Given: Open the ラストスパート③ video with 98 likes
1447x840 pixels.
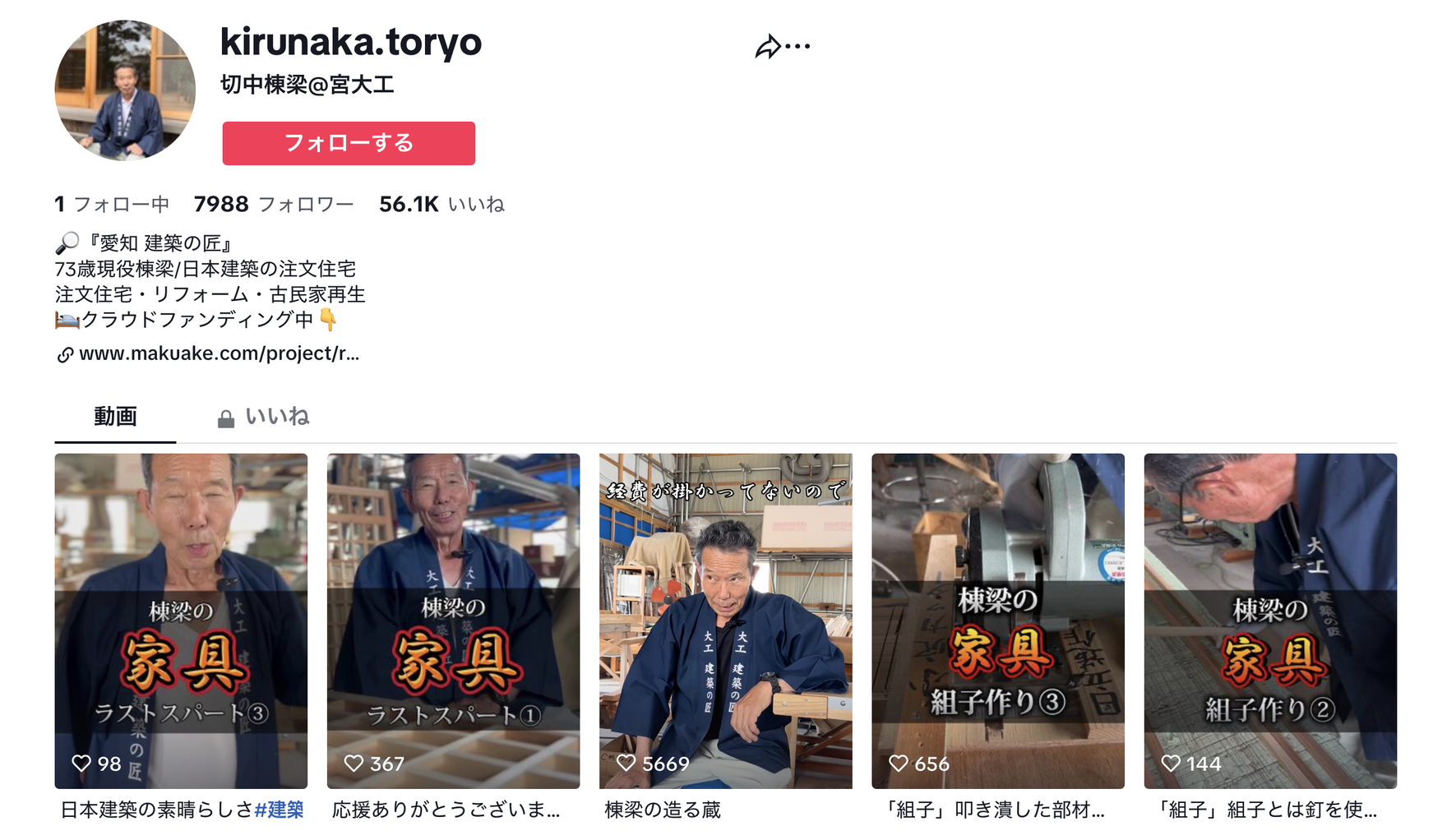Looking at the screenshot, I should coord(181,621).
